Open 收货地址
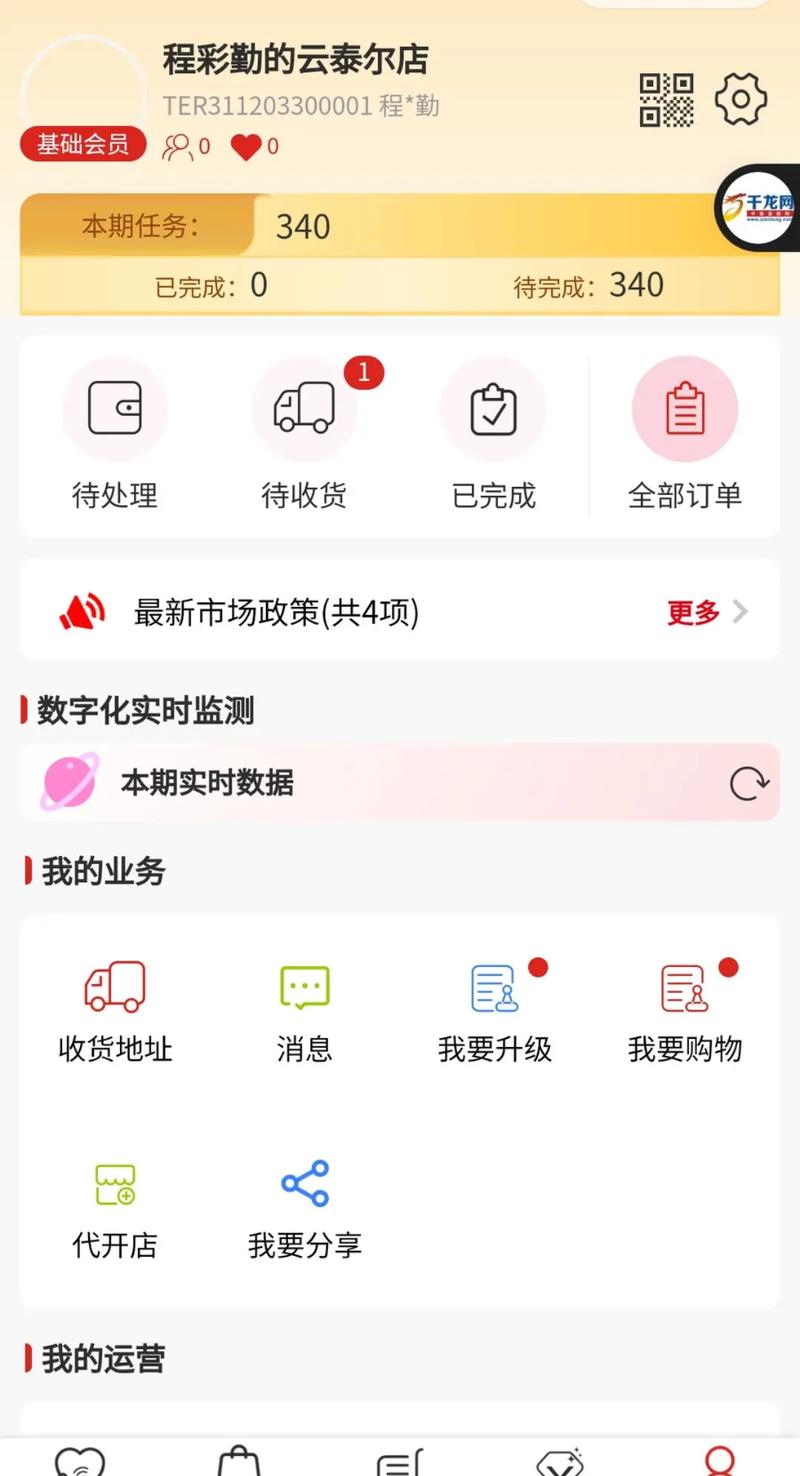The width and height of the screenshot is (800, 1476). tap(115, 1012)
